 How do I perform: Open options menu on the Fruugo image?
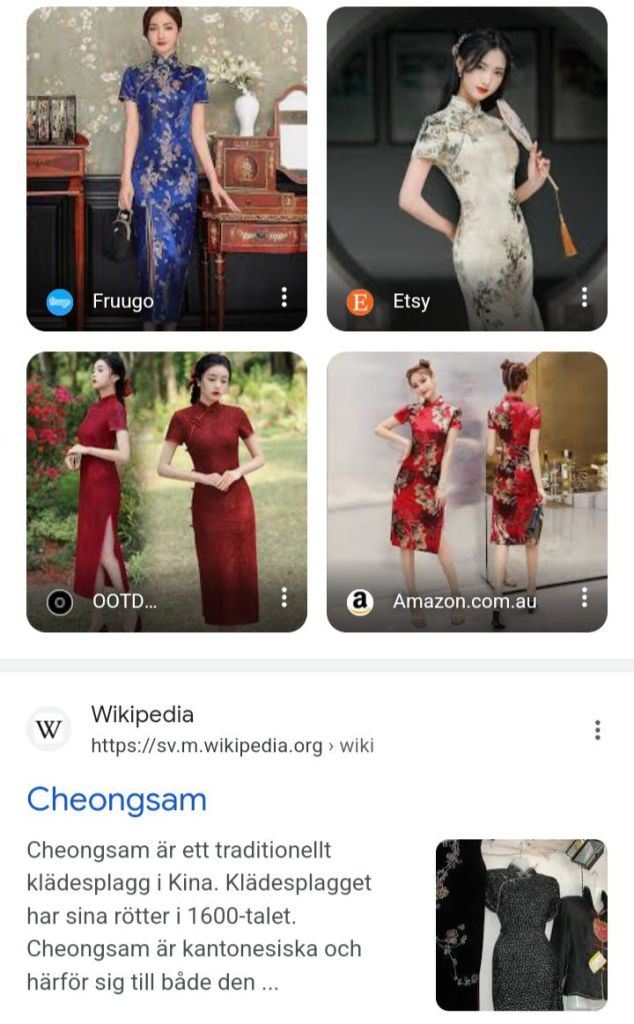click(284, 297)
